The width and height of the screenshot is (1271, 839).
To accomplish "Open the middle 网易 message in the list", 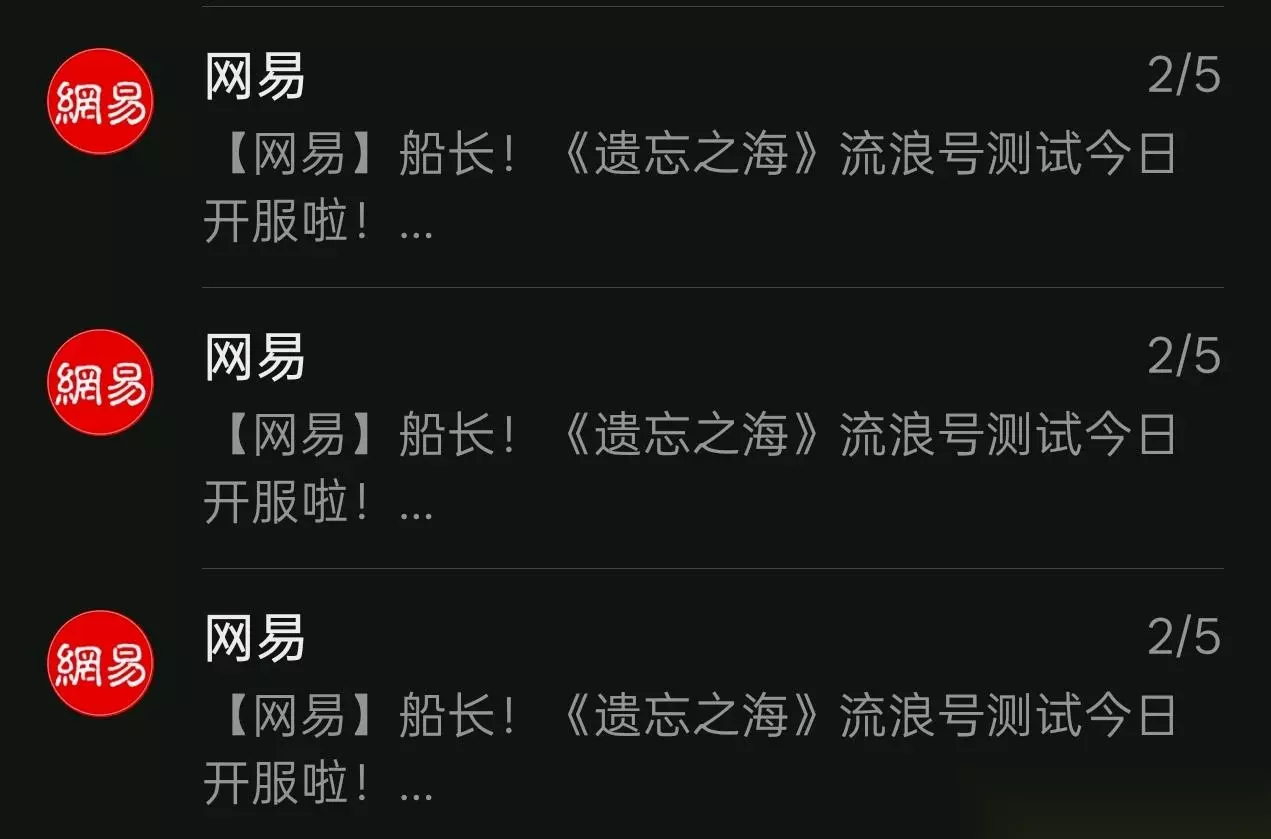I will click(x=635, y=428).
